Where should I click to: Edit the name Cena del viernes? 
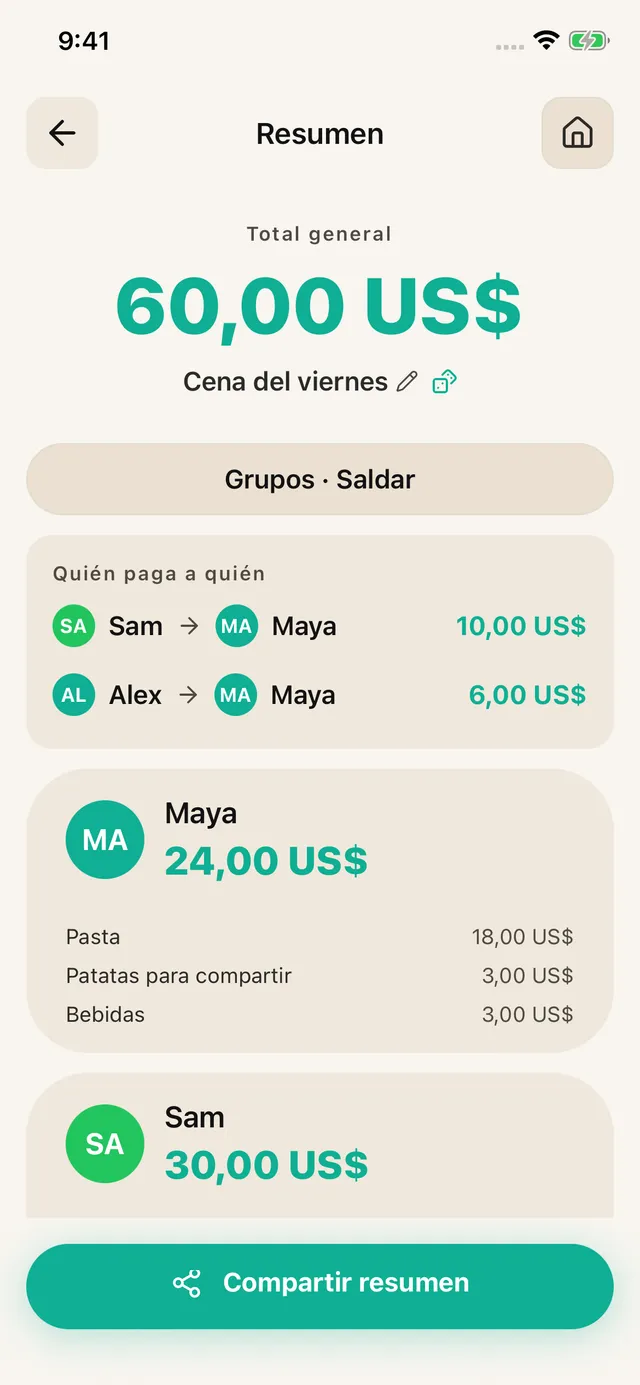pyautogui.click(x=407, y=382)
